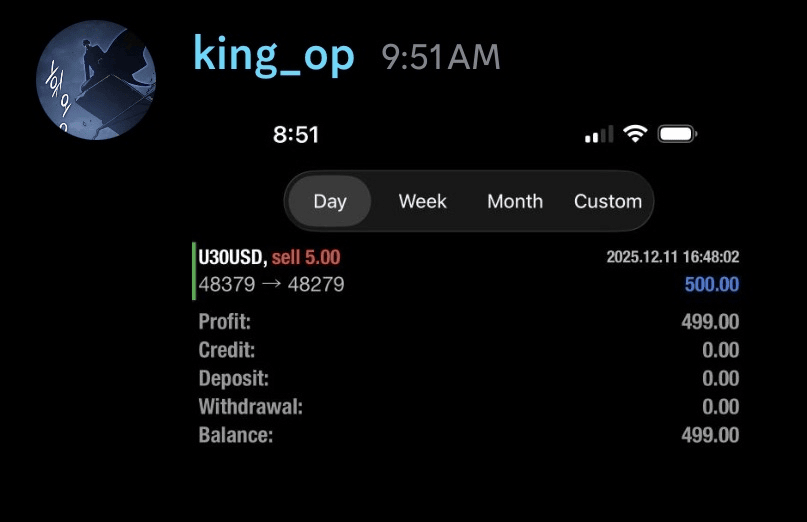Open king_op's profile avatar
The height and width of the screenshot is (522, 807).
pyautogui.click(x=96, y=79)
